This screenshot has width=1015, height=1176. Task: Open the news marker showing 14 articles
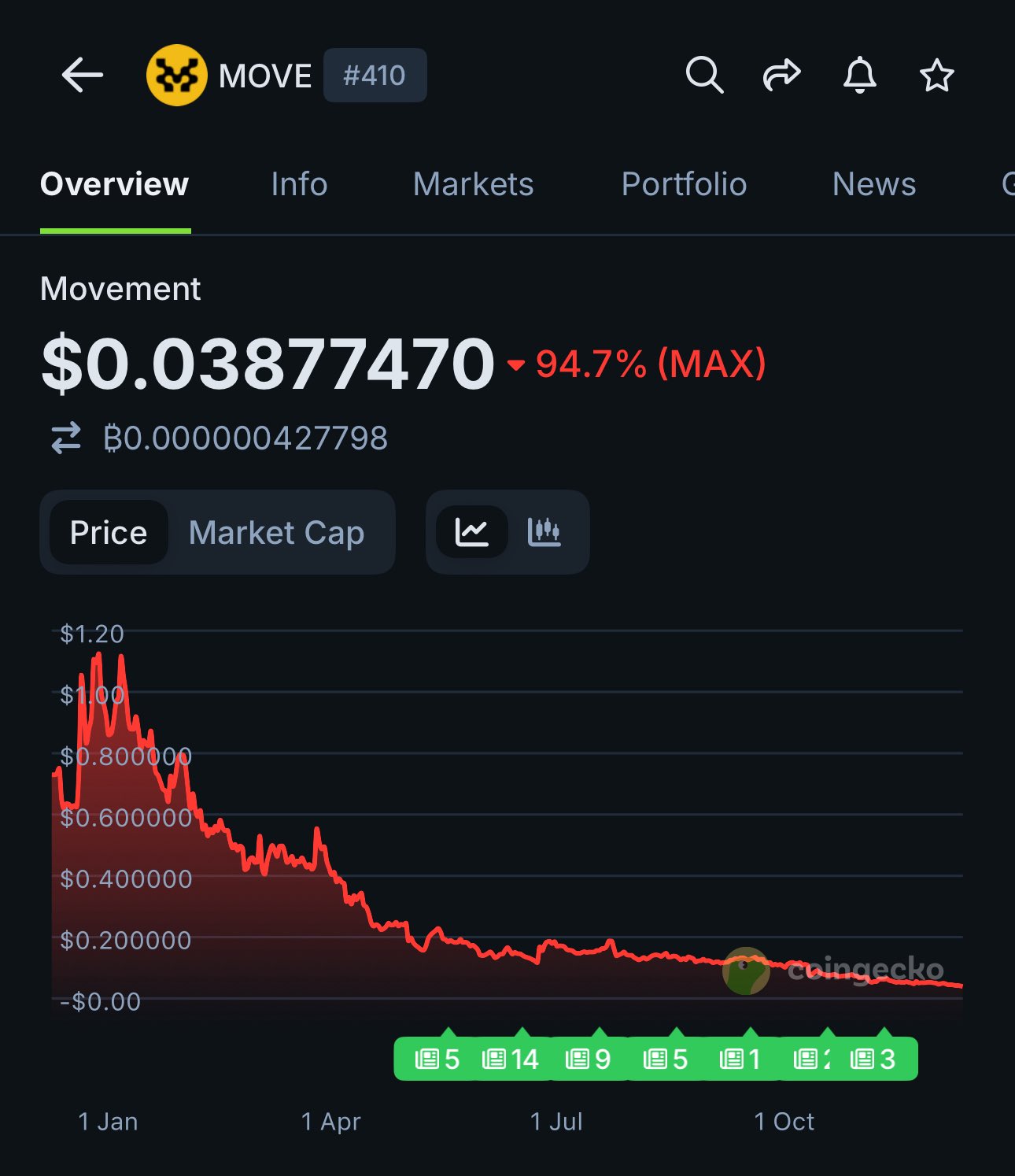[x=511, y=1059]
